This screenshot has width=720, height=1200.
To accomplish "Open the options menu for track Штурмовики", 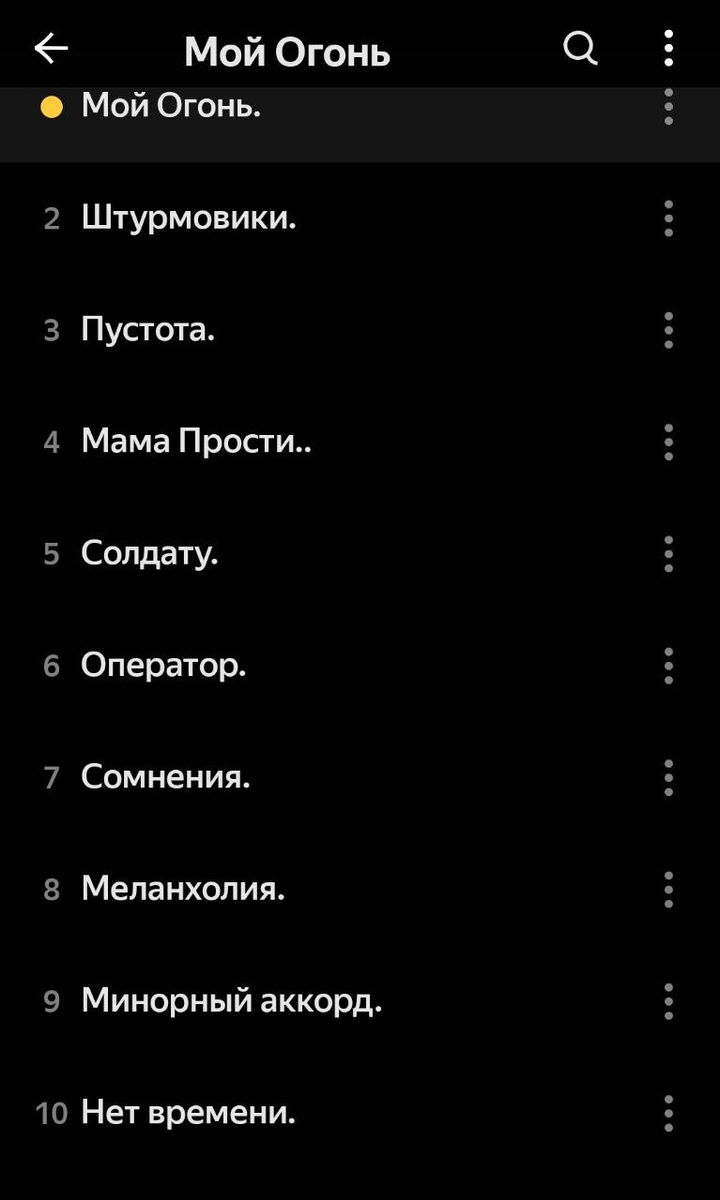I will point(667,219).
